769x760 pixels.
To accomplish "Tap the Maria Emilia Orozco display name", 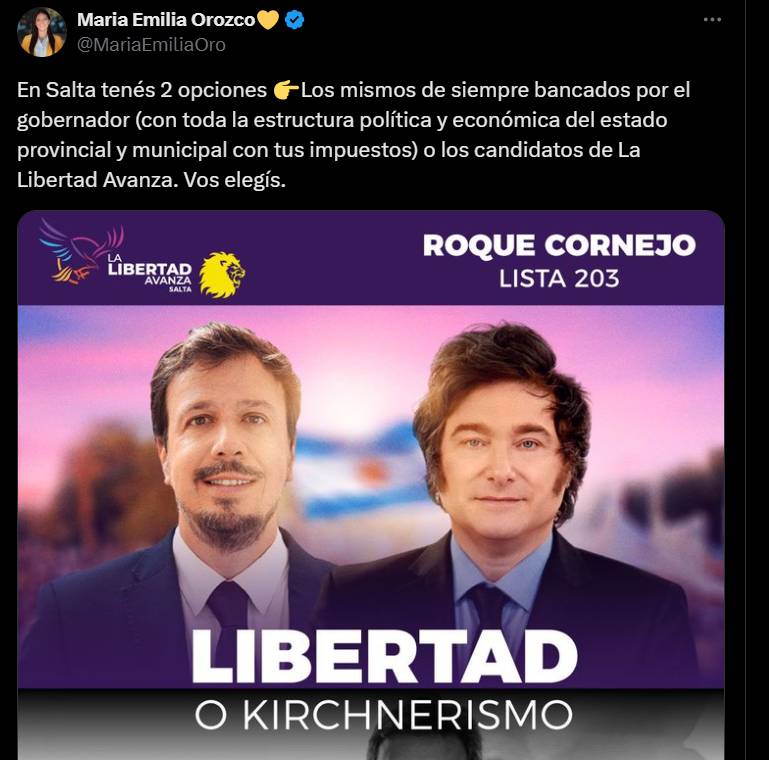I will (x=166, y=20).
